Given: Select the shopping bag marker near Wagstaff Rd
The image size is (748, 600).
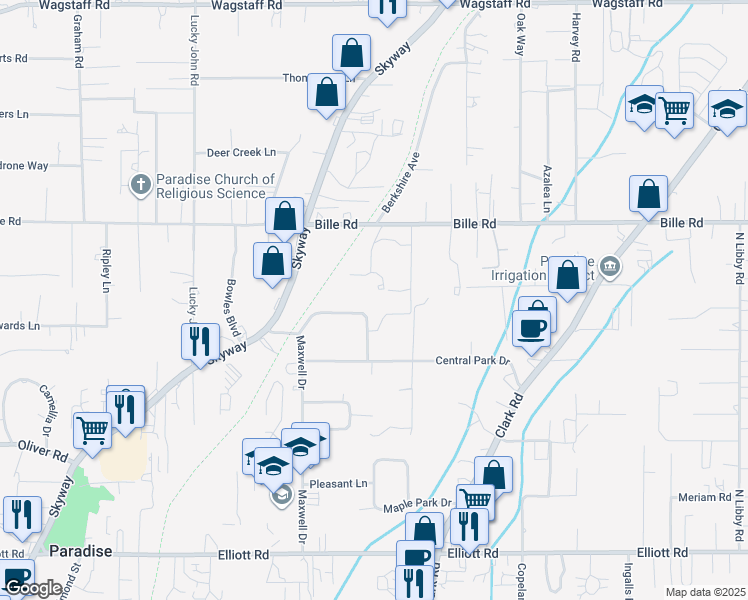Looking at the screenshot, I should [351, 52].
